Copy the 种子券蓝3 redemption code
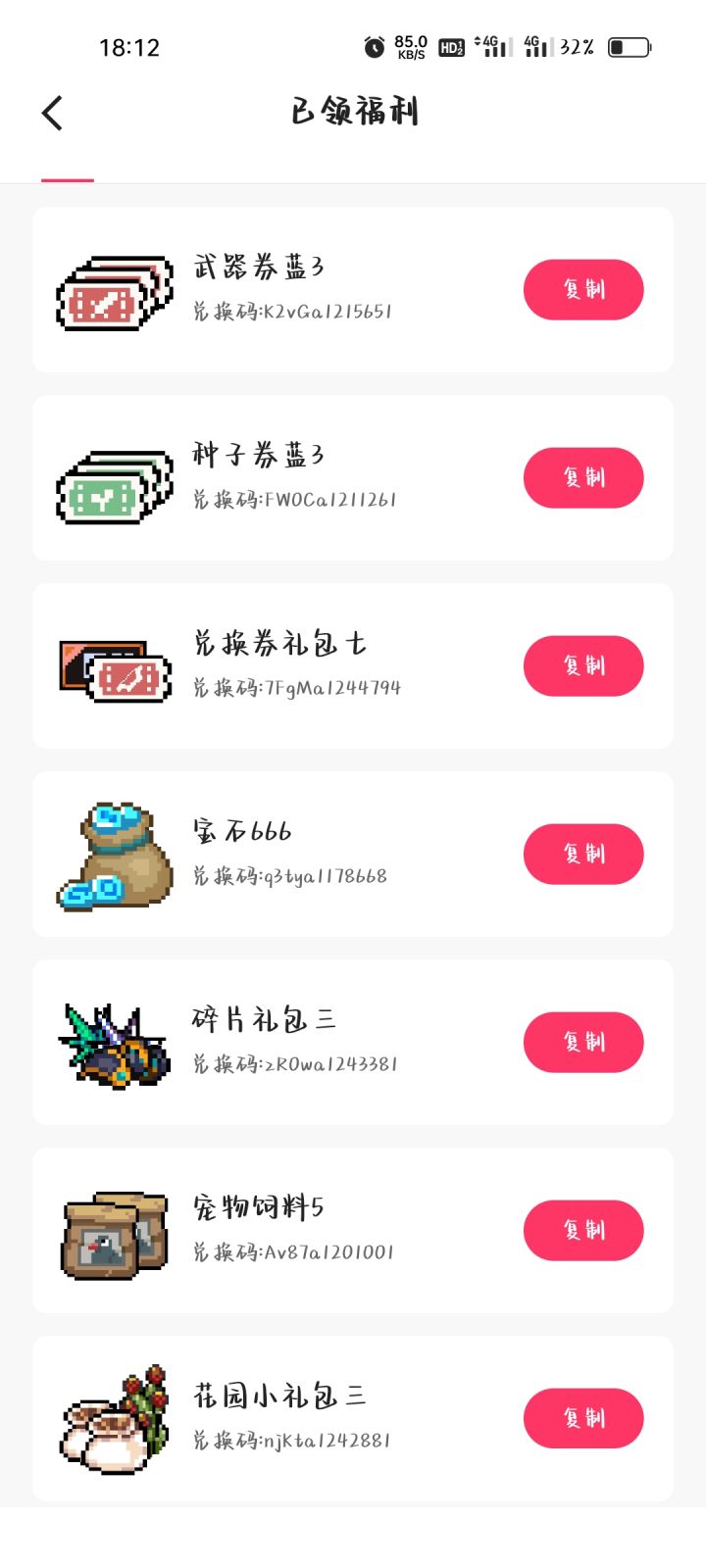706x1568 pixels. (583, 477)
